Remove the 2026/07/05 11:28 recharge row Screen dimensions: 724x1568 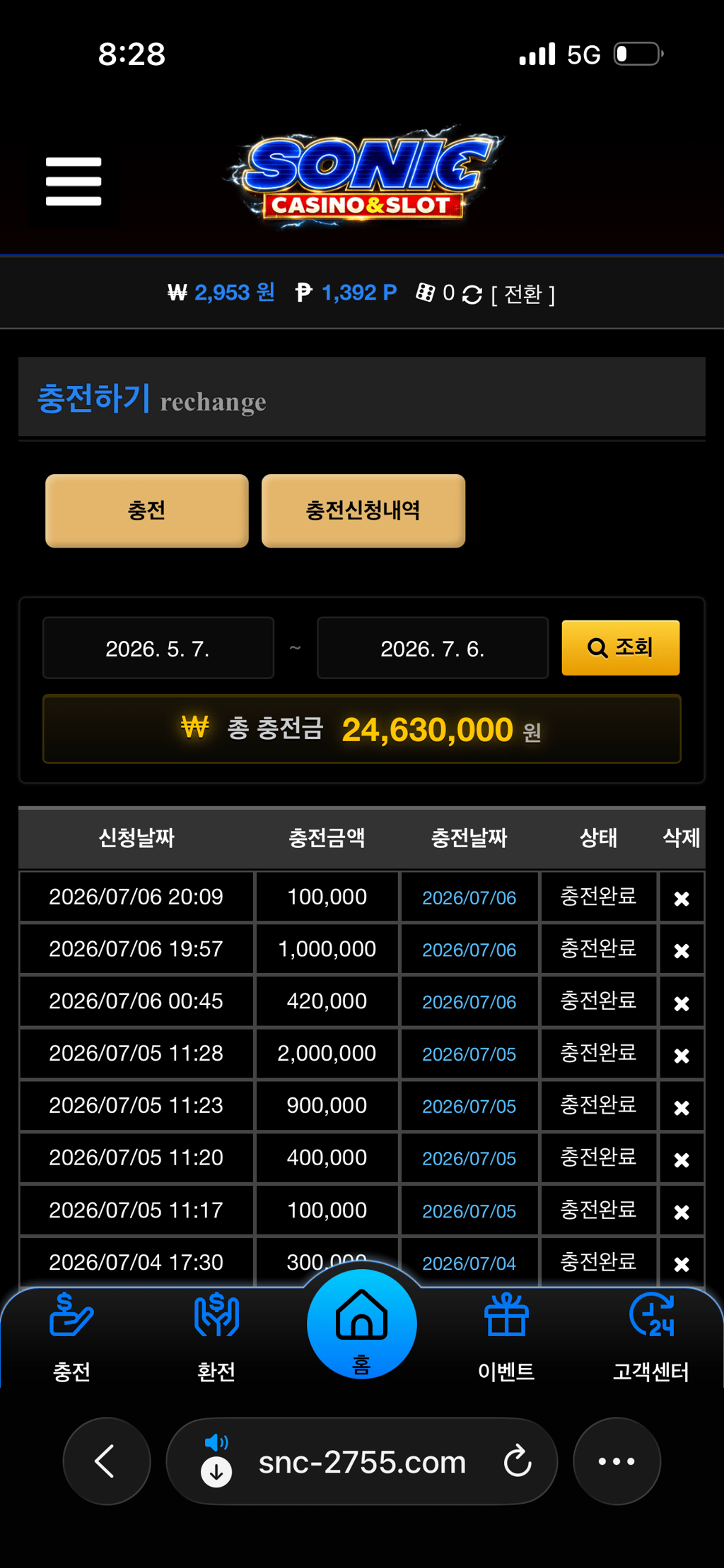[682, 1055]
